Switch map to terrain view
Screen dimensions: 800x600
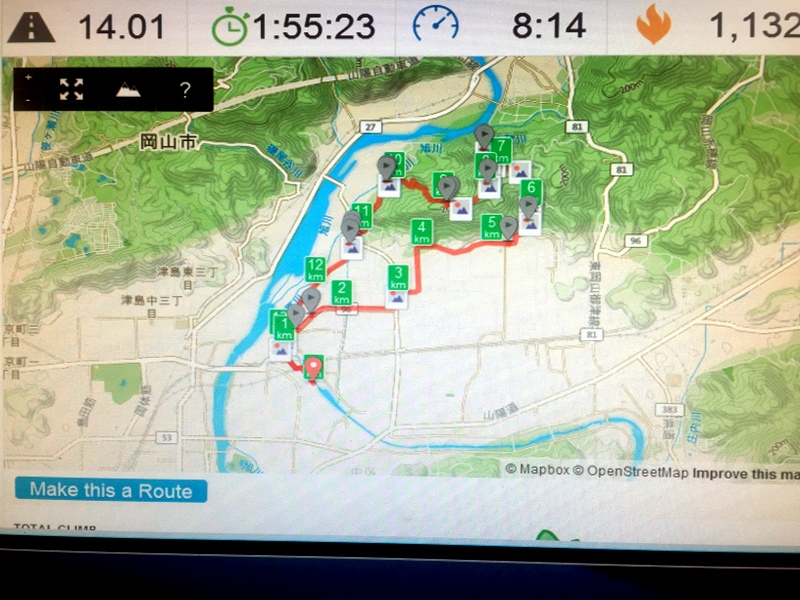[128, 90]
